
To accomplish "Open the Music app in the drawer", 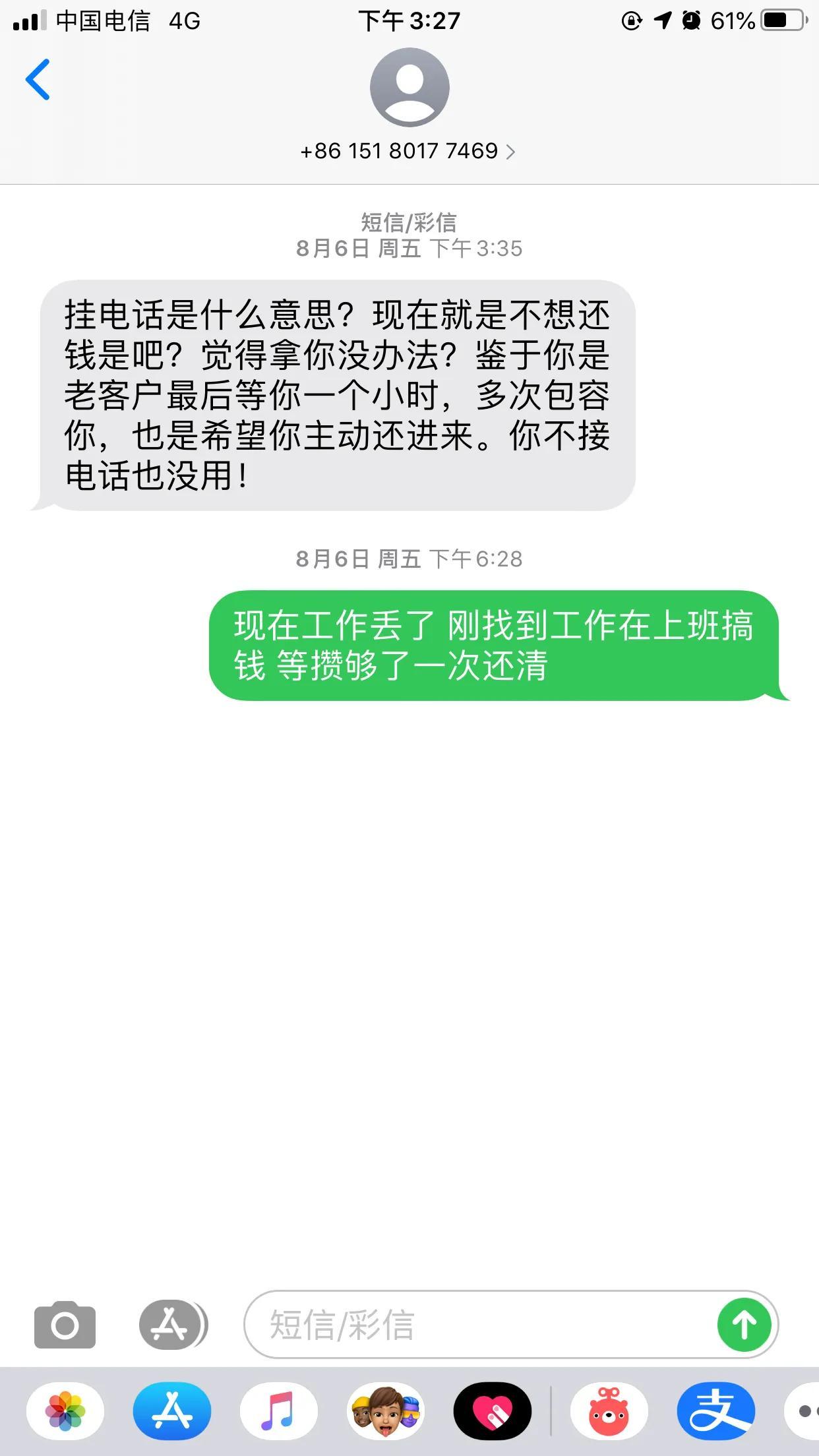I will point(279,1411).
